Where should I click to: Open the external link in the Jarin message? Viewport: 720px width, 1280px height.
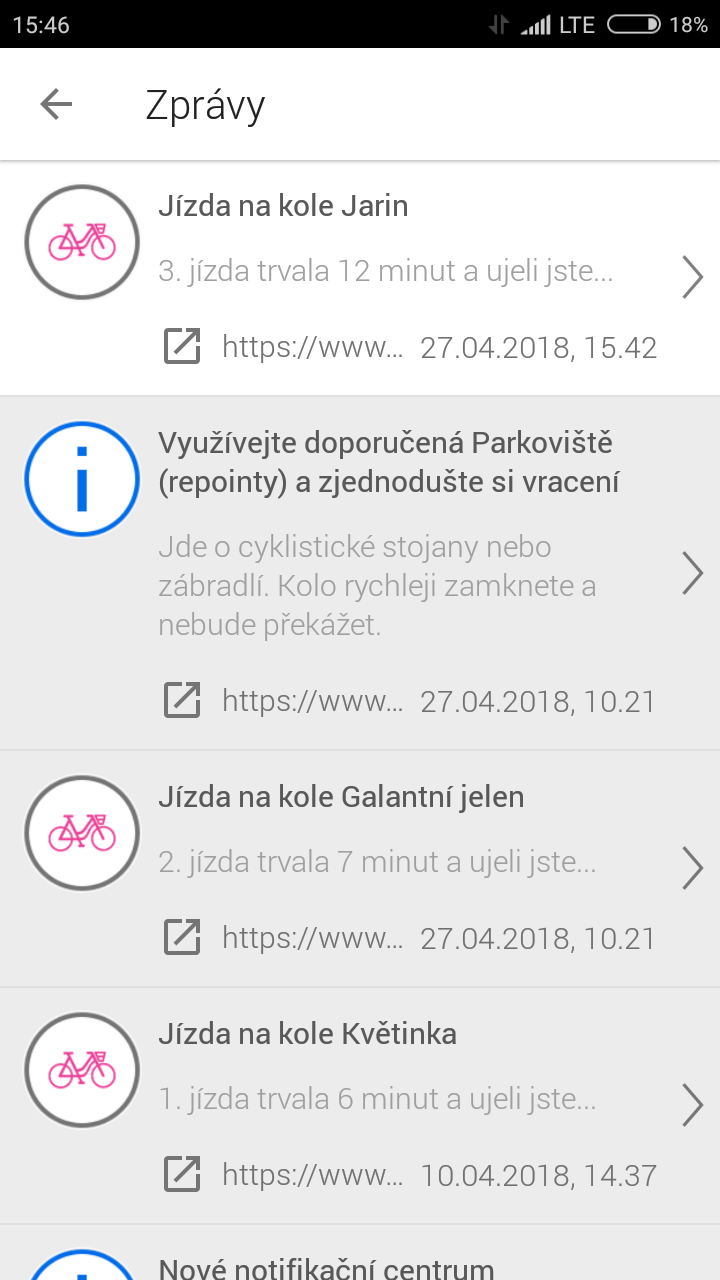pos(183,347)
